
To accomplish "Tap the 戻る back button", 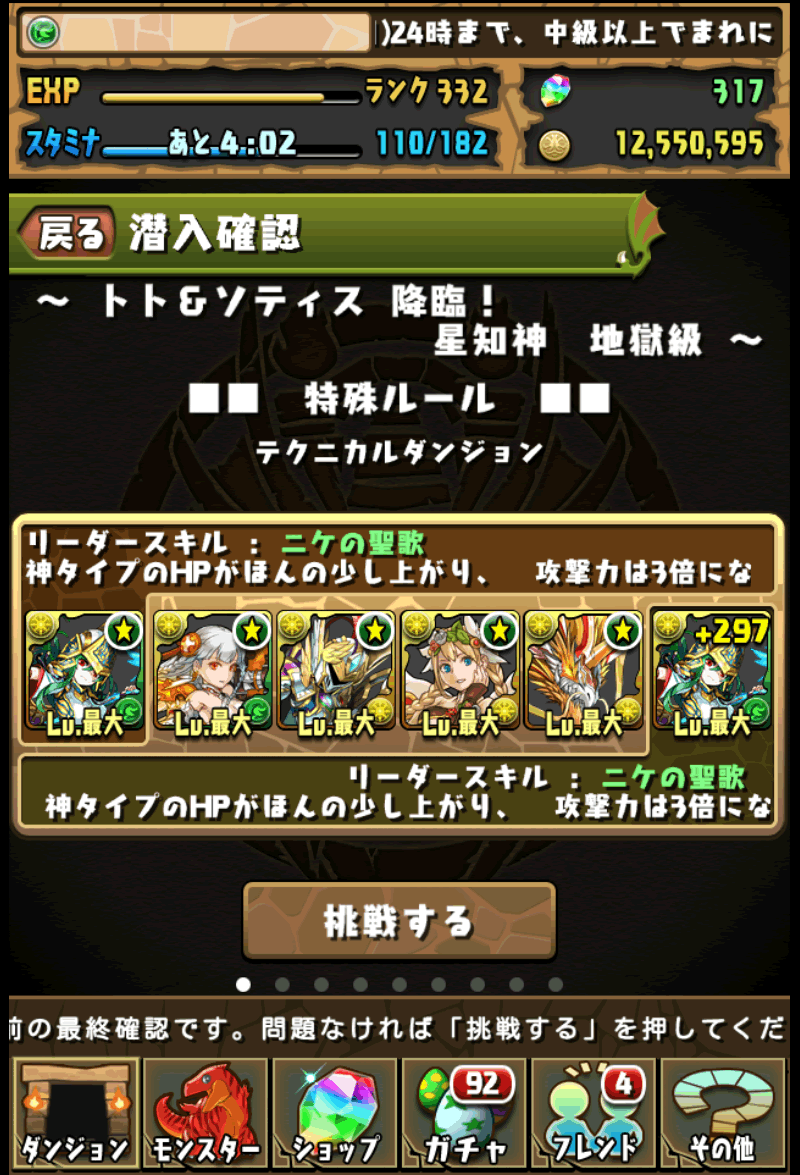I will 68,234.
